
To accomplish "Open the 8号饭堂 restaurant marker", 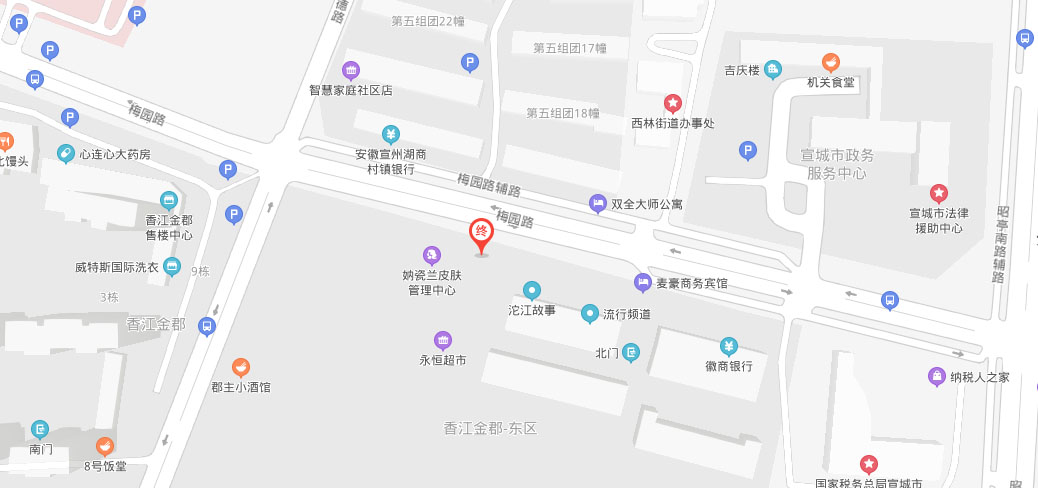I will click(x=104, y=446).
